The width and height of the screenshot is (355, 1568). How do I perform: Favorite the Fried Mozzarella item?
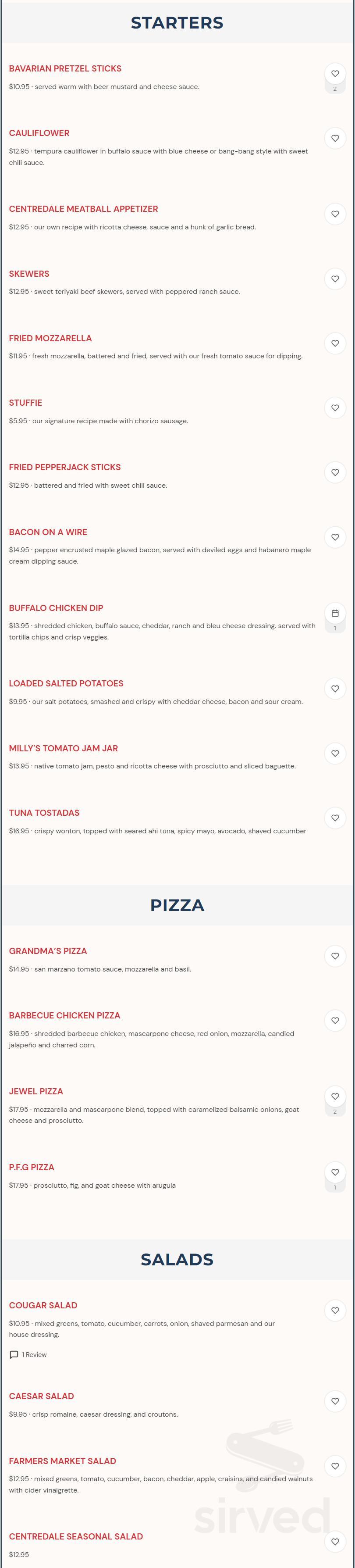click(335, 343)
